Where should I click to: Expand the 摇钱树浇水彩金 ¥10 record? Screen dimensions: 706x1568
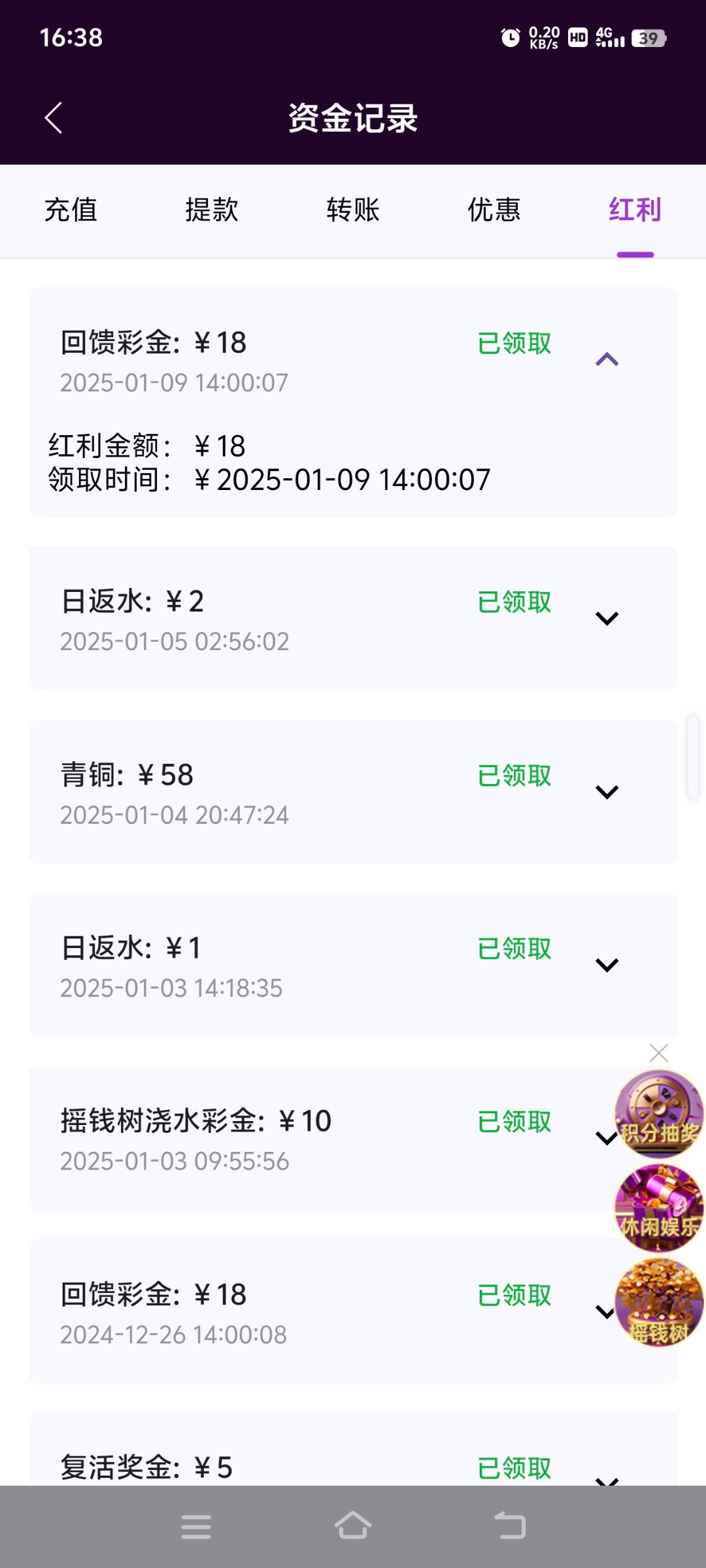(x=605, y=1138)
